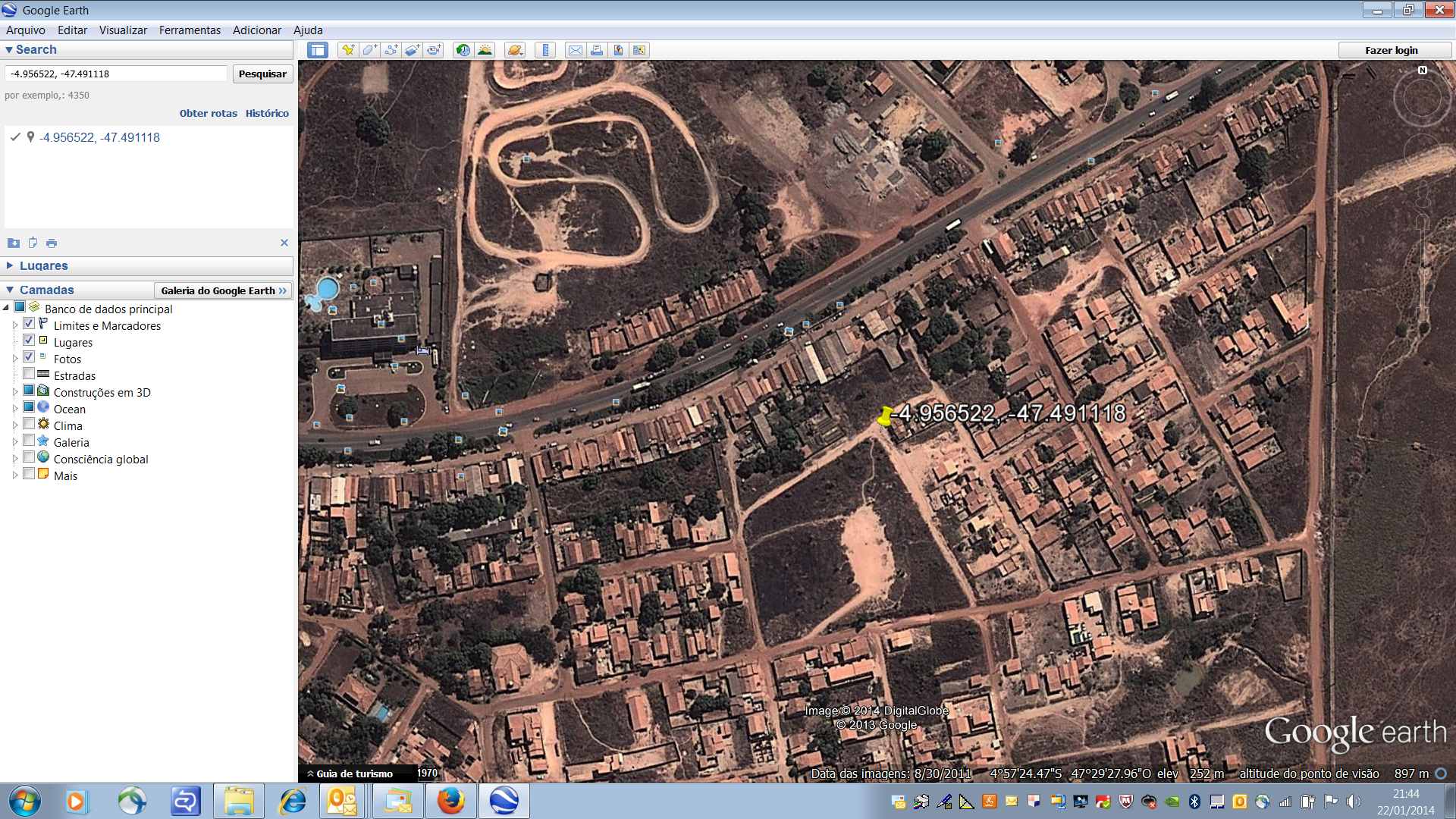This screenshot has height=819, width=1456.
Task: Open the Ferramentas menu
Action: click(190, 30)
